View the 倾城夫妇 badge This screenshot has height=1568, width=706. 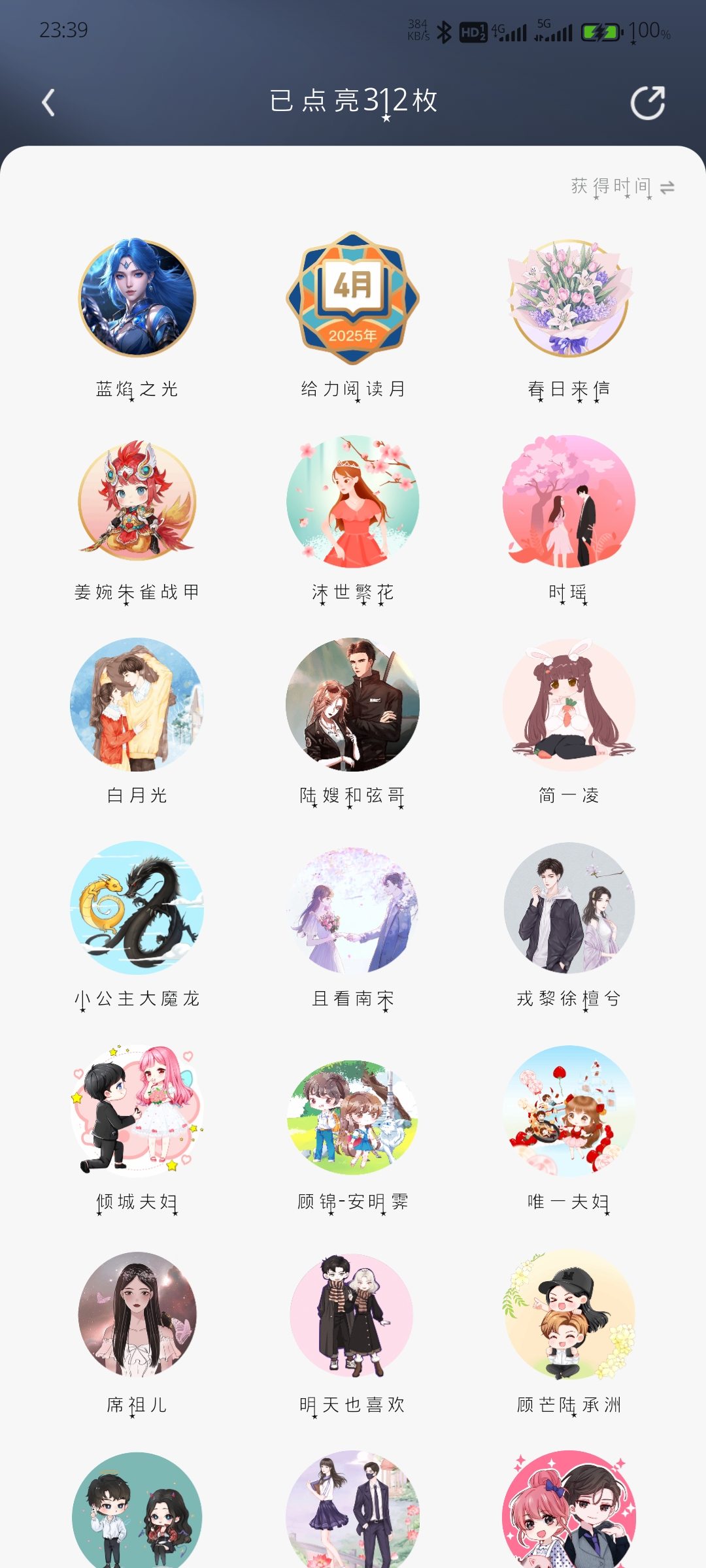tap(137, 1111)
